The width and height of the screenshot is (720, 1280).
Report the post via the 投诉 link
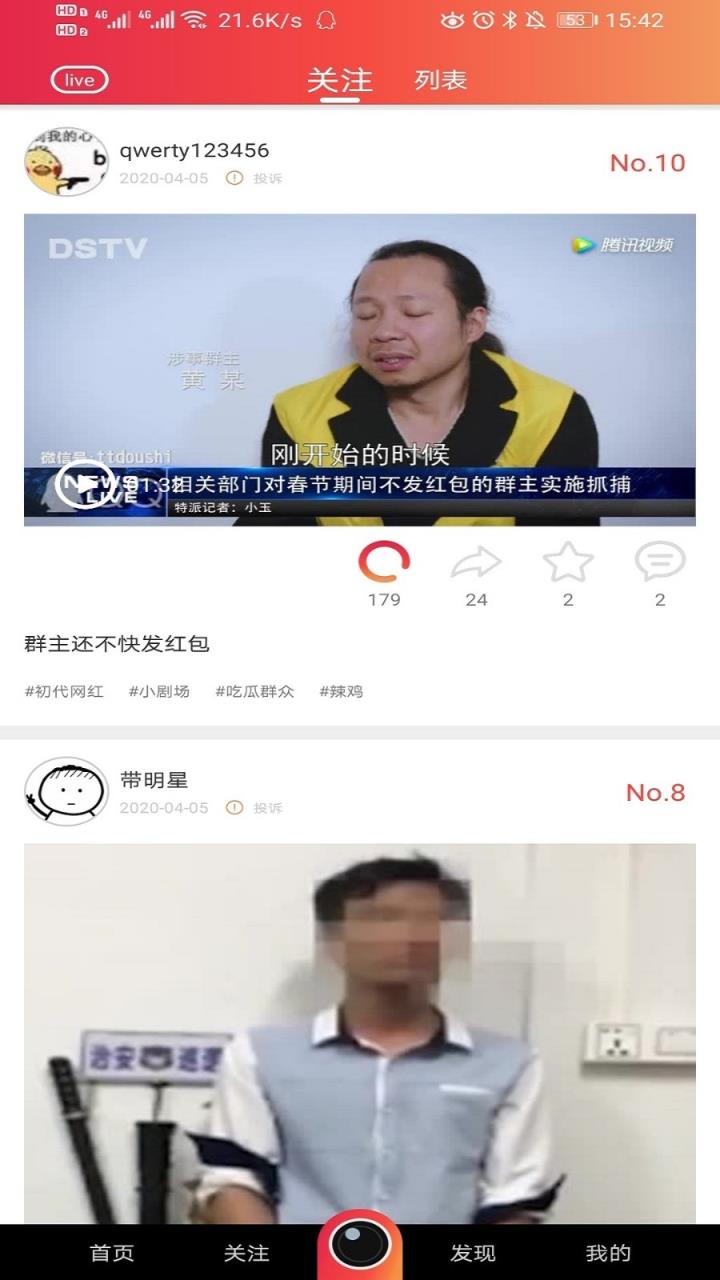265,181
